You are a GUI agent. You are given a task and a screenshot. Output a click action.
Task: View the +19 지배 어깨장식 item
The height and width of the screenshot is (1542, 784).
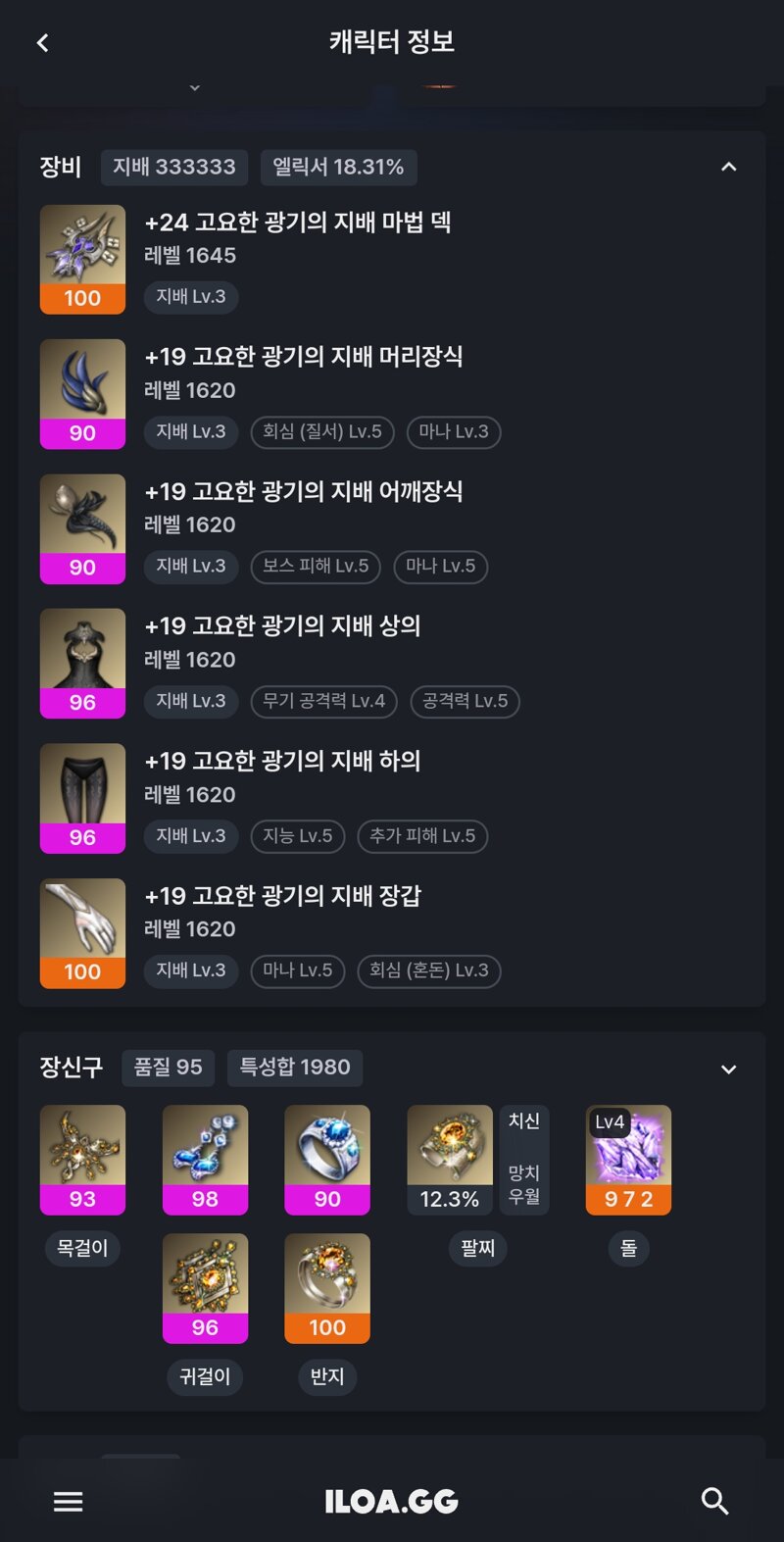tap(82, 528)
